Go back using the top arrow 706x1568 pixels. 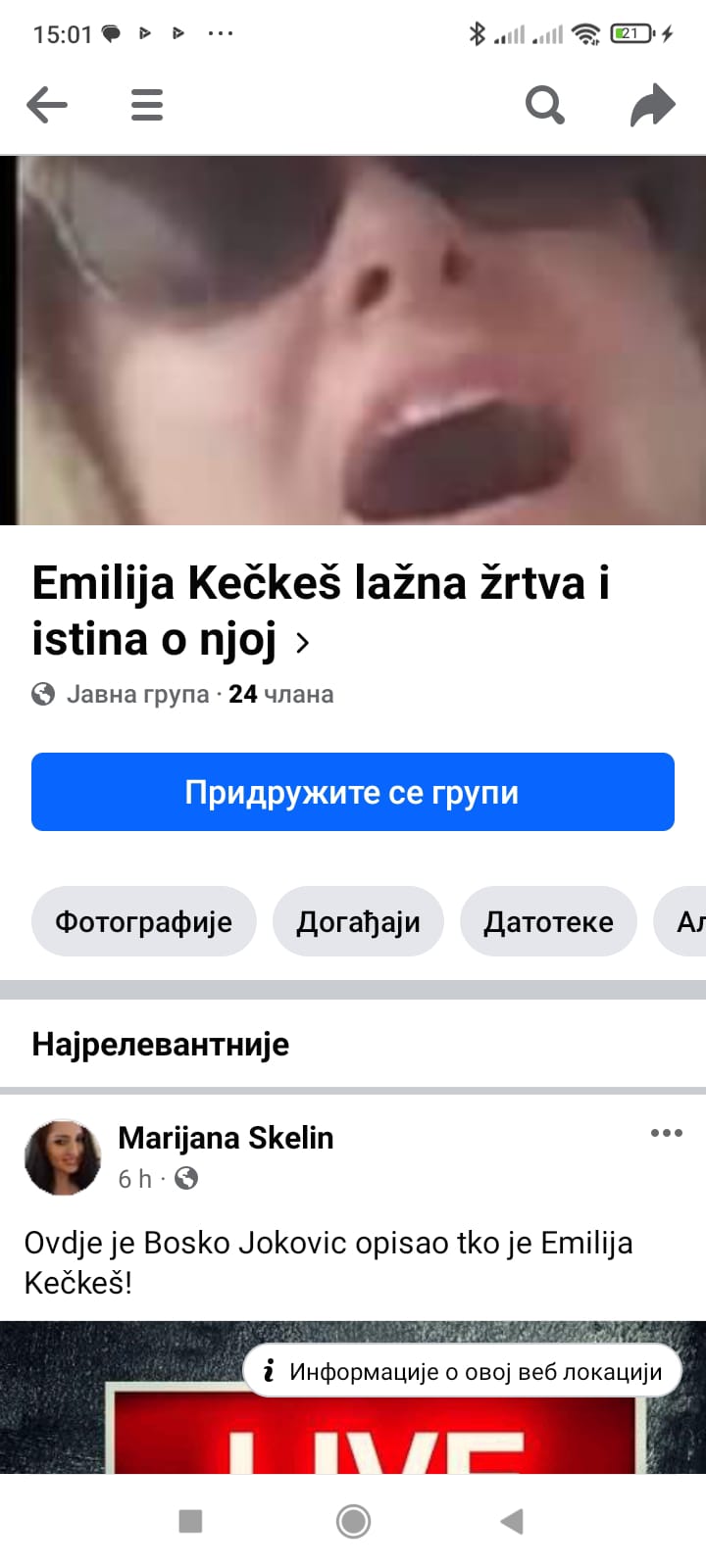47,105
